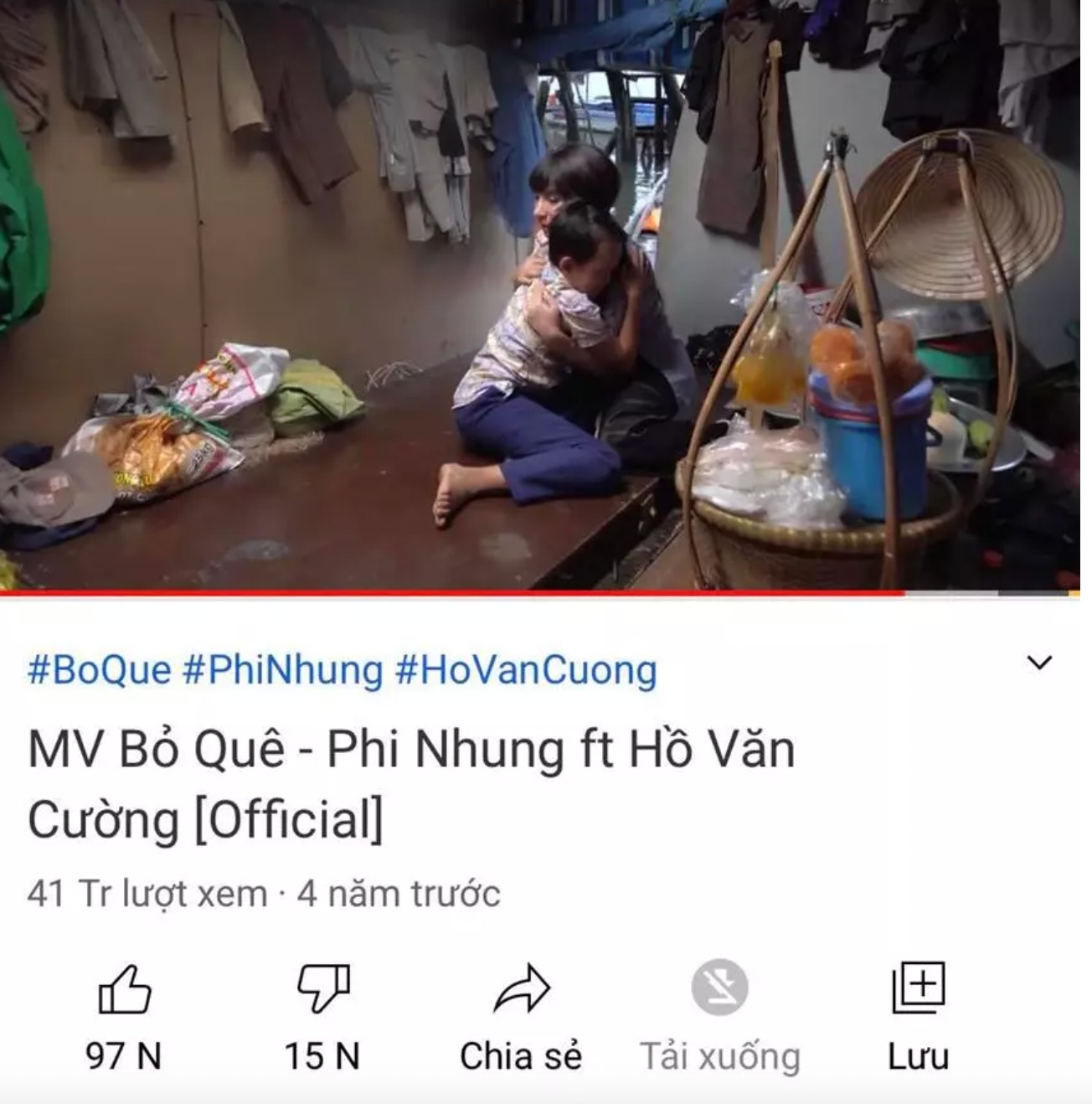This screenshot has width=1092, height=1104.
Task: Open the #BoQue hashtag
Action: tap(99, 671)
